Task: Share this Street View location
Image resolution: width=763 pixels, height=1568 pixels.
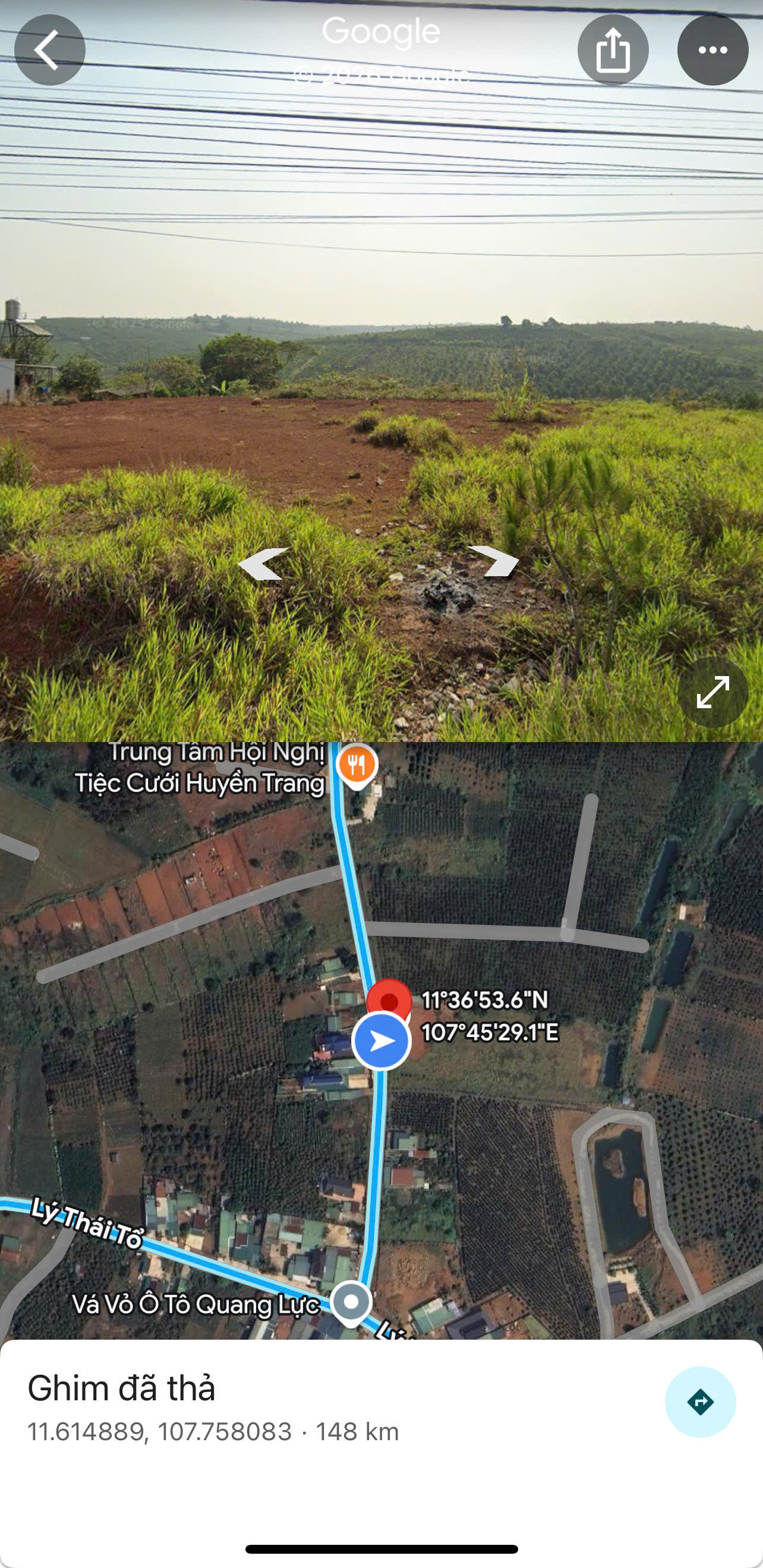Action: [x=613, y=50]
